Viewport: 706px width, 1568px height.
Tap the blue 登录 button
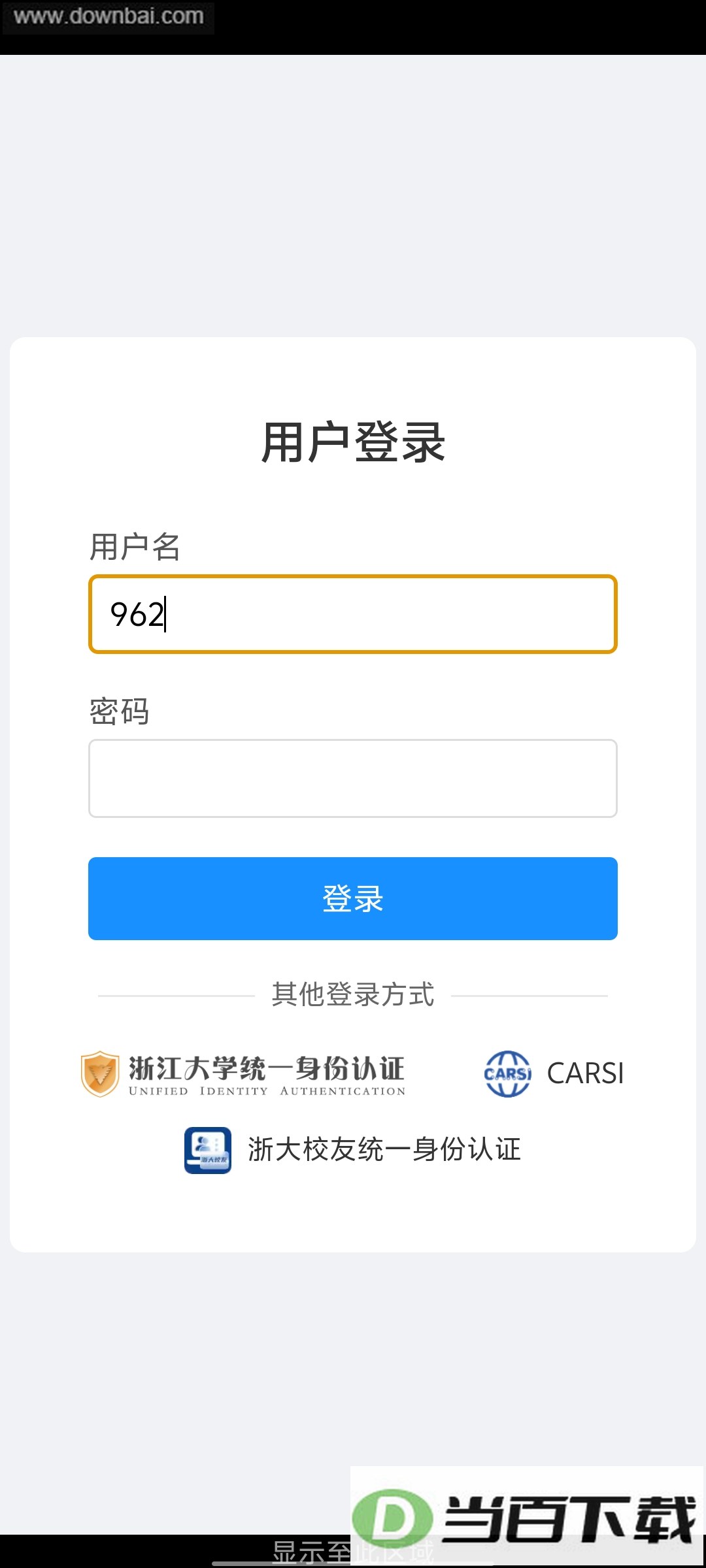353,898
